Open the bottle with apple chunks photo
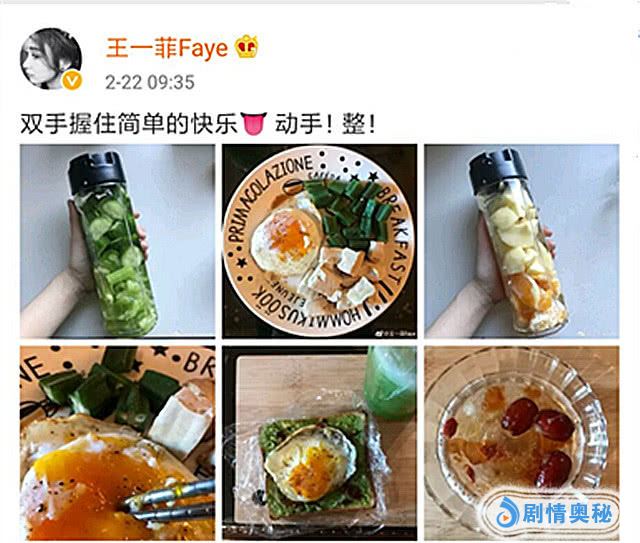The height and width of the screenshot is (543, 640). 521,241
